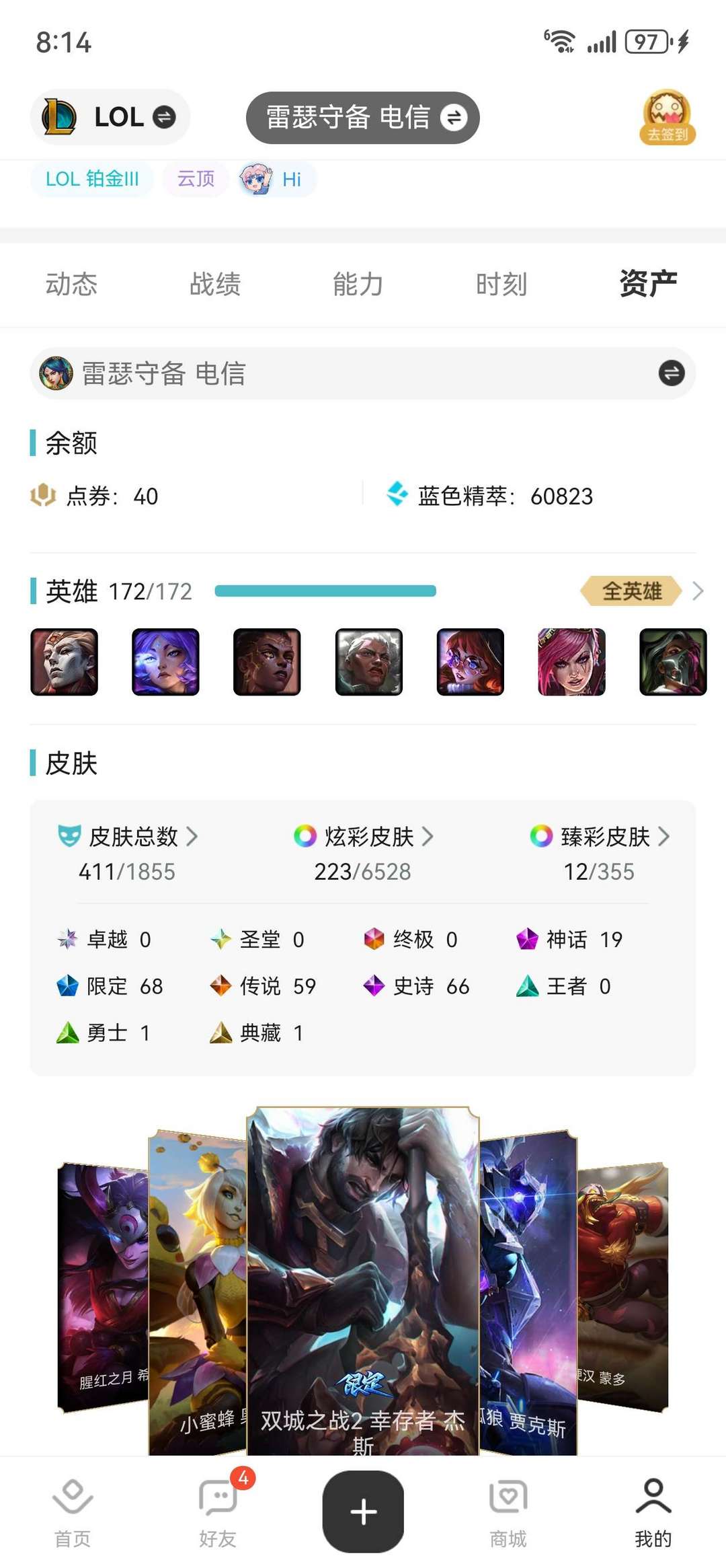Tap the 云顶 chip
The width and height of the screenshot is (726, 1568).
tap(196, 179)
